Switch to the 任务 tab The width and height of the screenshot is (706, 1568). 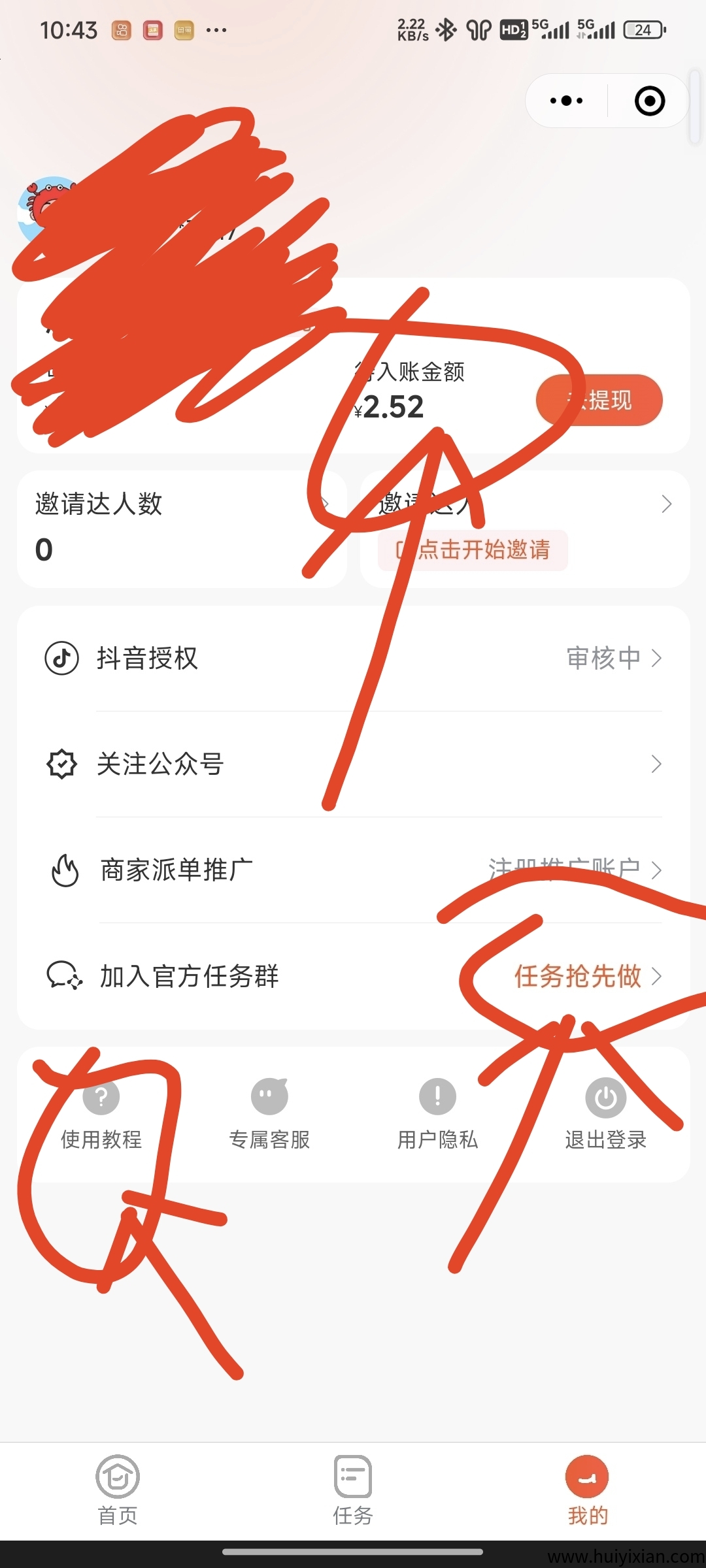click(x=352, y=1496)
